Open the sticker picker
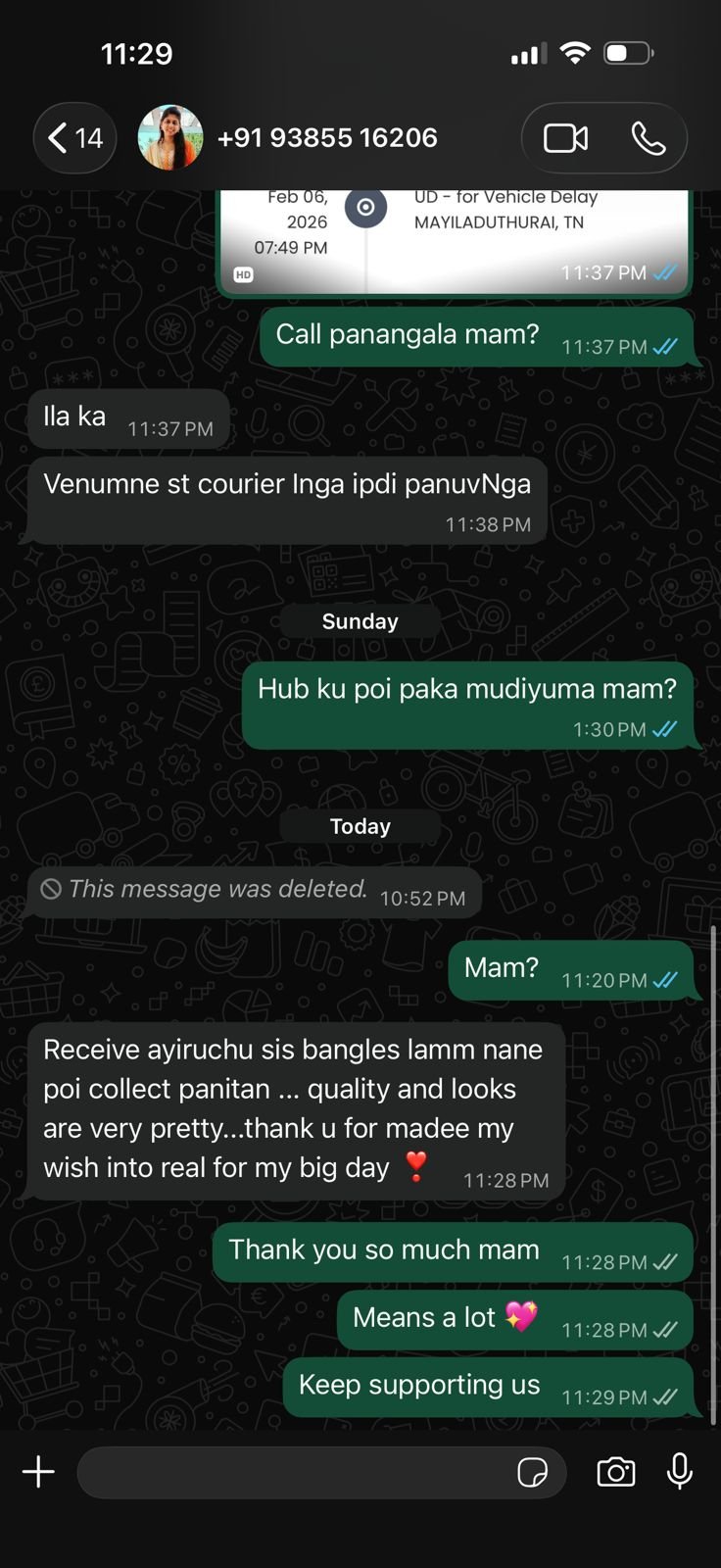Screen dimensions: 721x1568 [532, 1472]
